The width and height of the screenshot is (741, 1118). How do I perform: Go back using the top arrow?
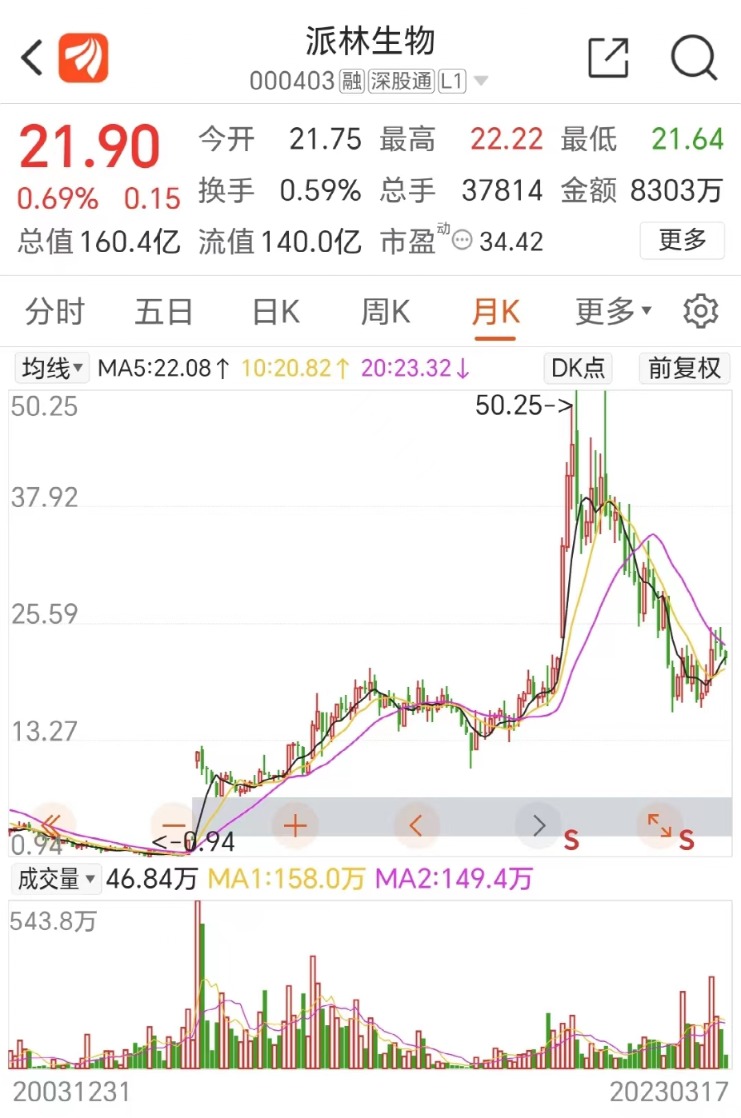(32, 57)
